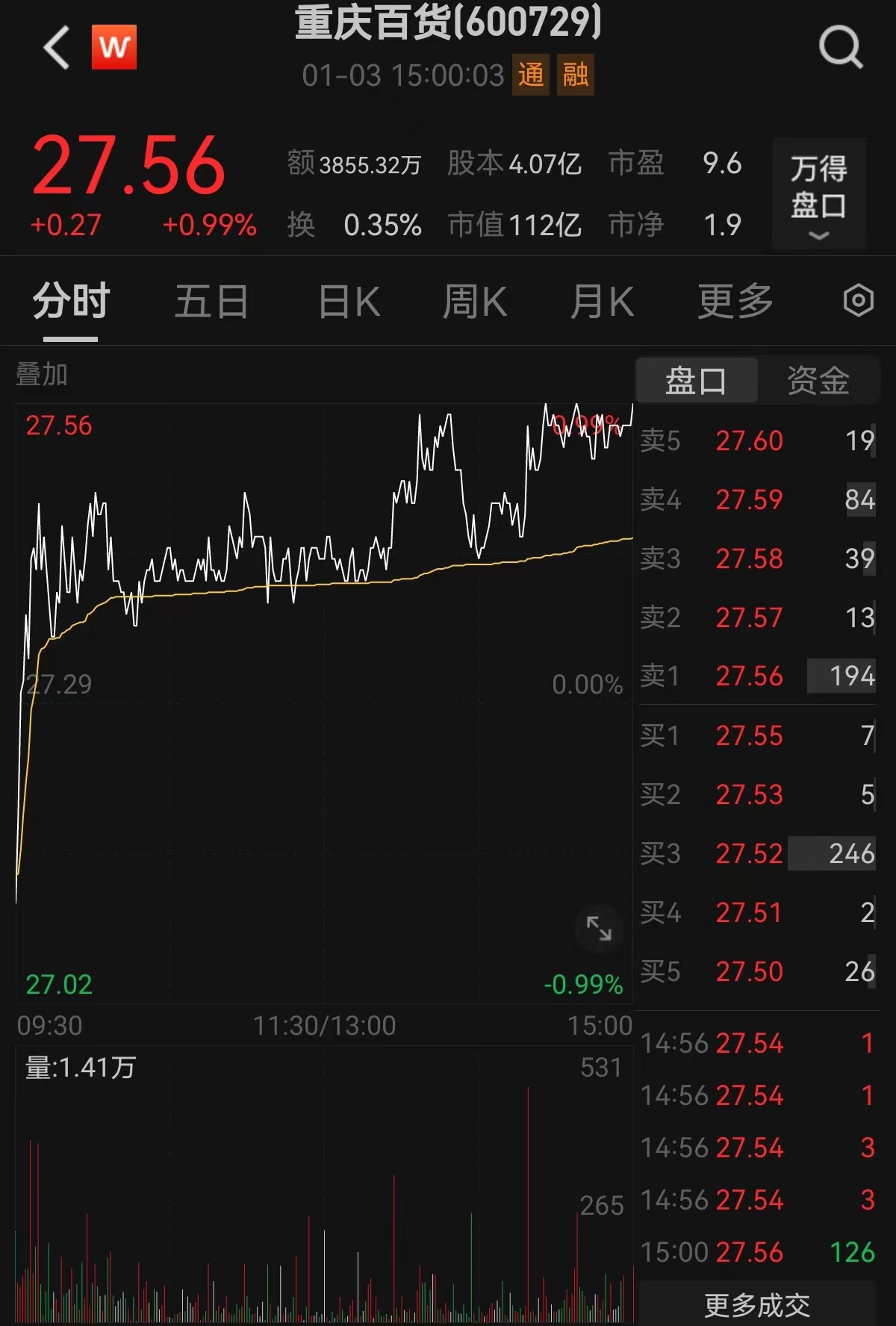
Task: Expand the 万得盘口 dropdown chevron
Action: [x=818, y=235]
